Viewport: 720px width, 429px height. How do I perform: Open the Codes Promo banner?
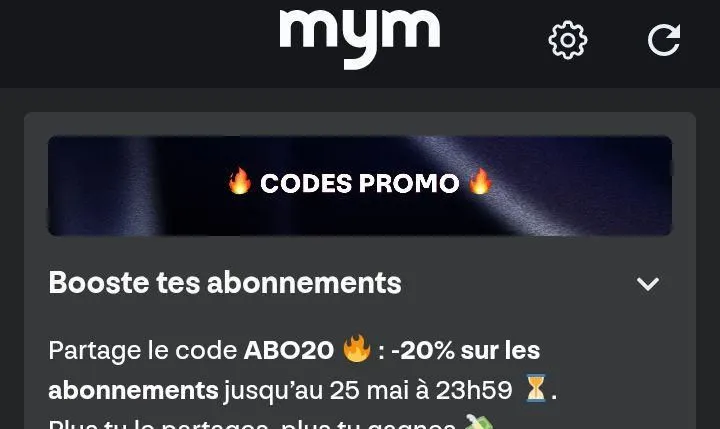[x=360, y=185]
